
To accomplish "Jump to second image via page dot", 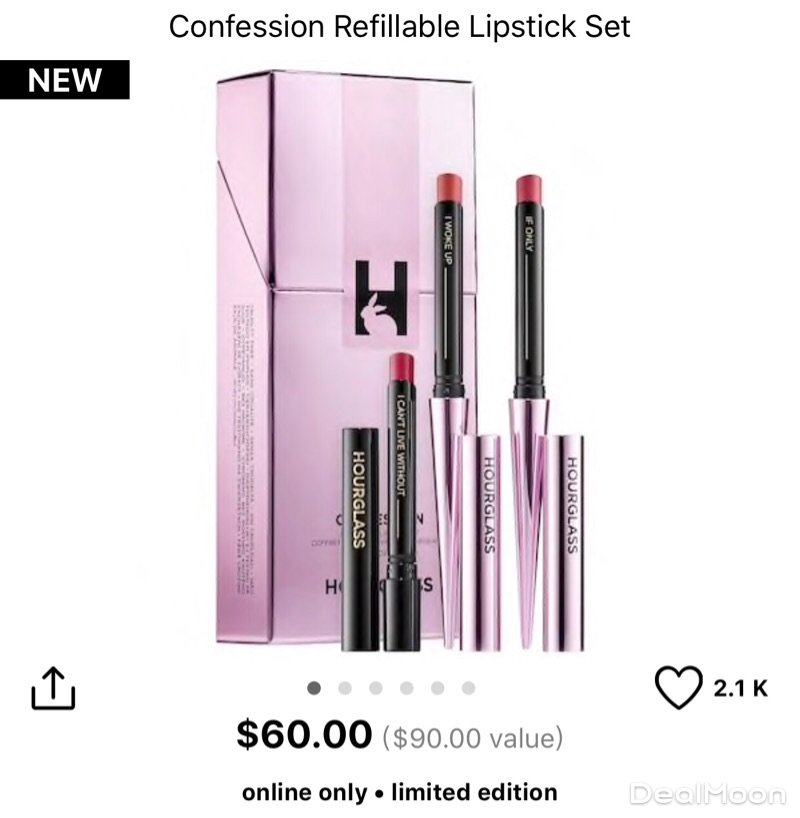I will point(345,688).
